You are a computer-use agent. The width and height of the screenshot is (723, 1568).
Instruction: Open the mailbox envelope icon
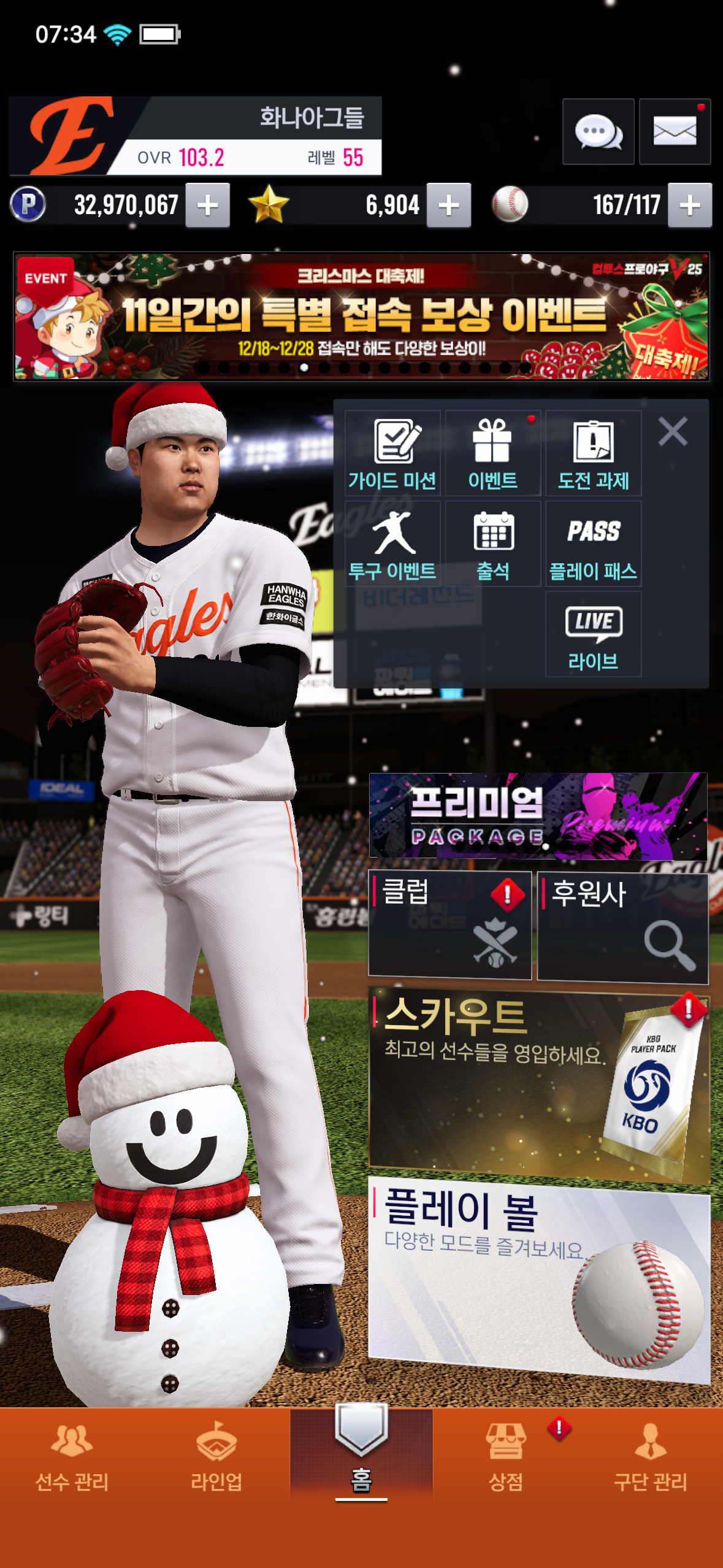click(674, 131)
